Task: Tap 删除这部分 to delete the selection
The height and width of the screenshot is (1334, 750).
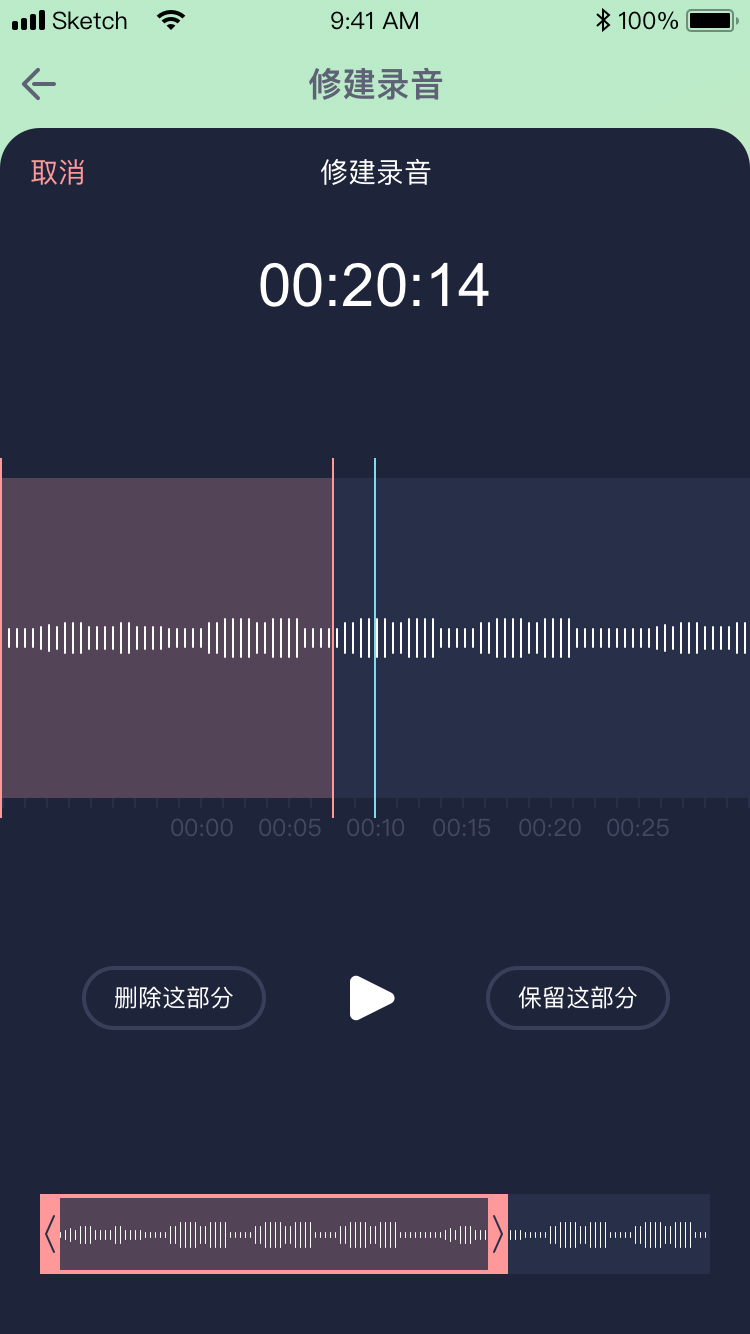Action: click(174, 998)
